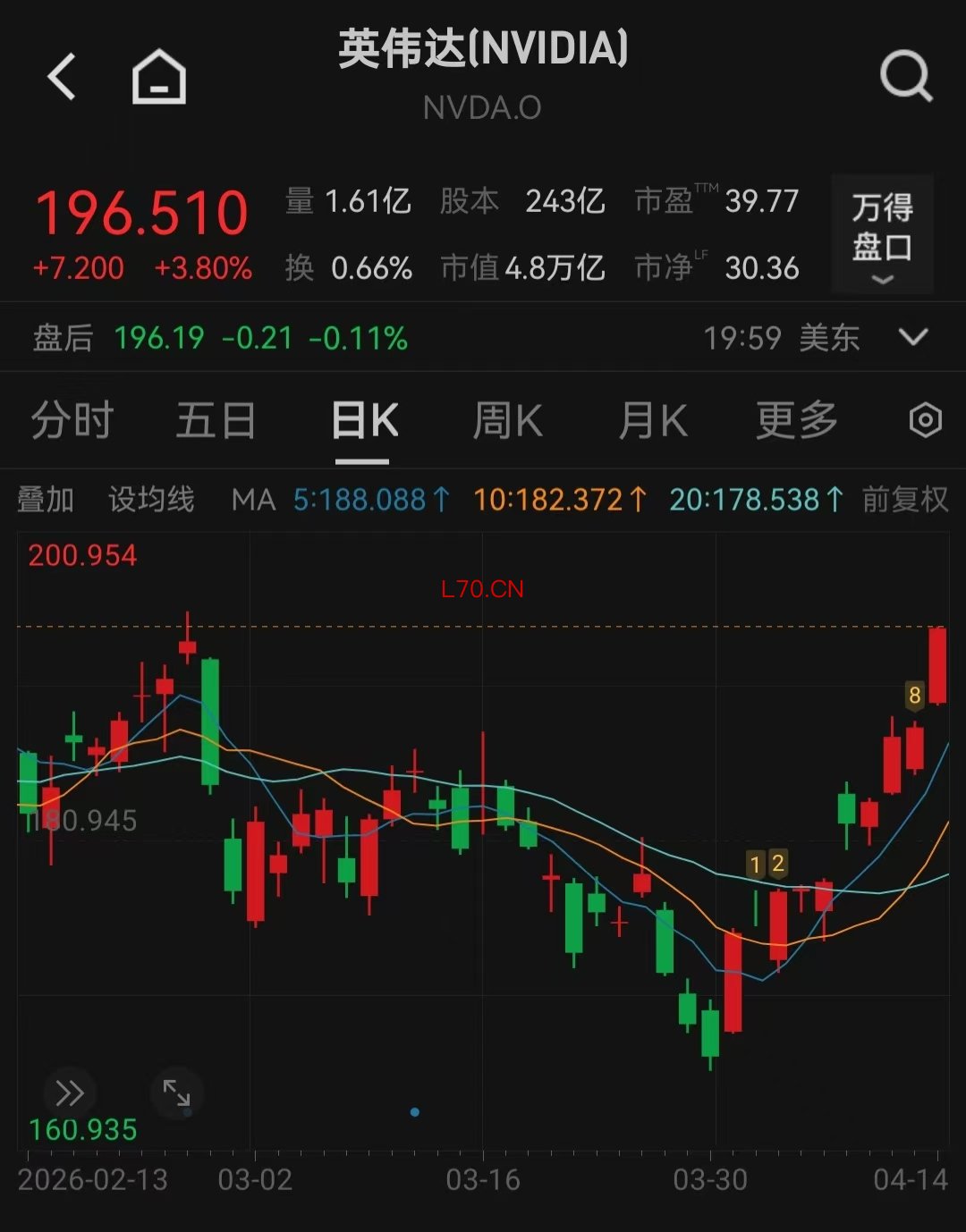This screenshot has width=966, height=1232.
Task: Expand the 盘后 after-hours row
Action: pyautogui.click(x=913, y=338)
